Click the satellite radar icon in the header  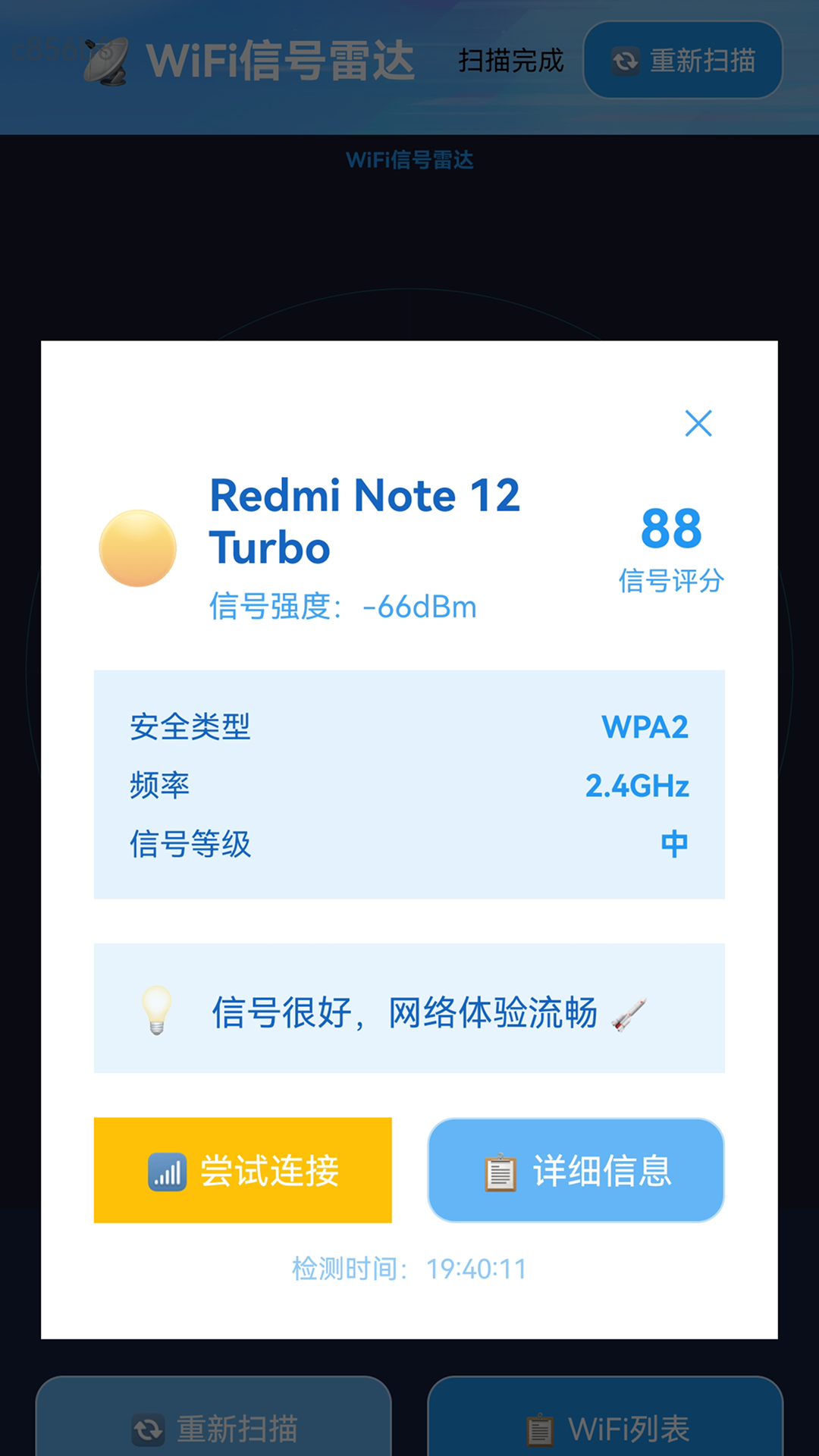102,61
